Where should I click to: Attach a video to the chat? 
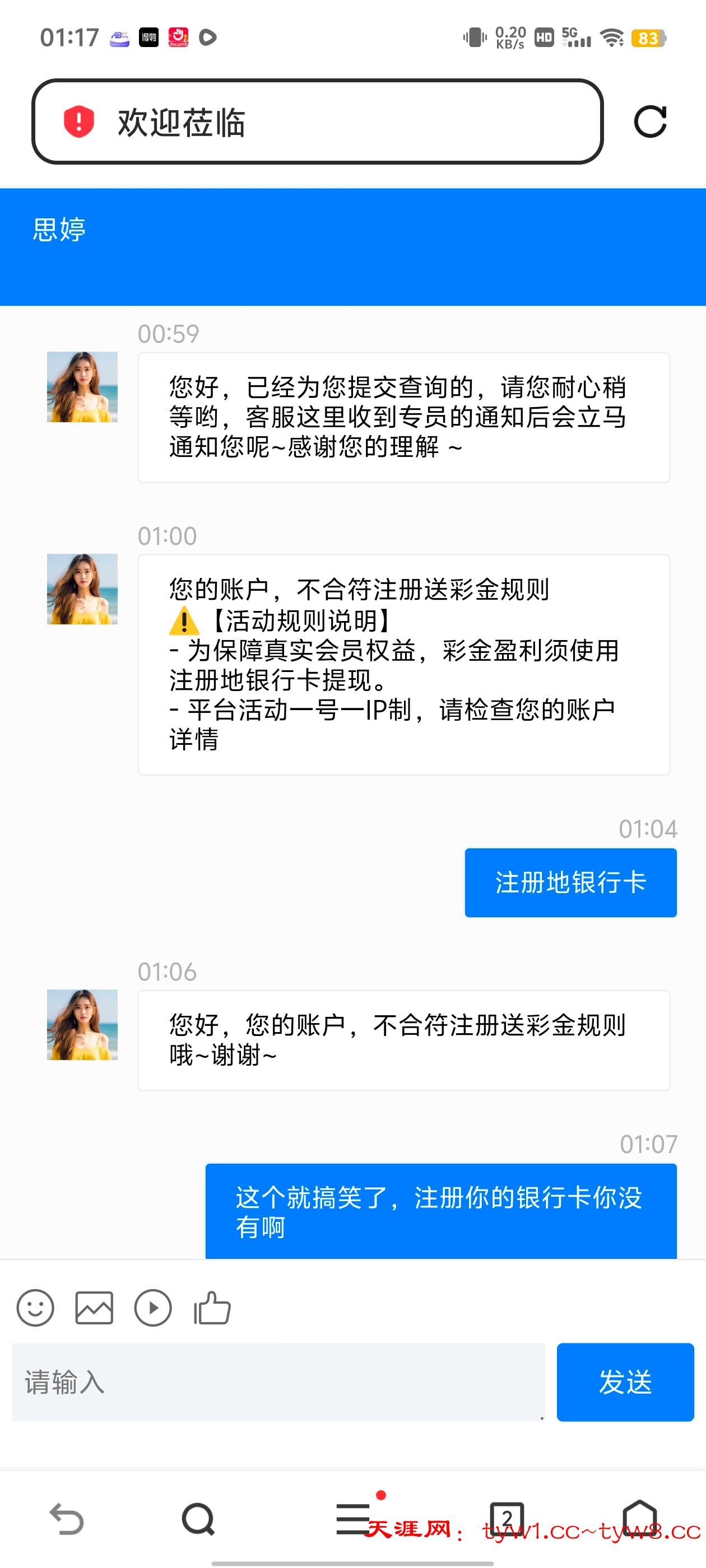coord(152,1308)
